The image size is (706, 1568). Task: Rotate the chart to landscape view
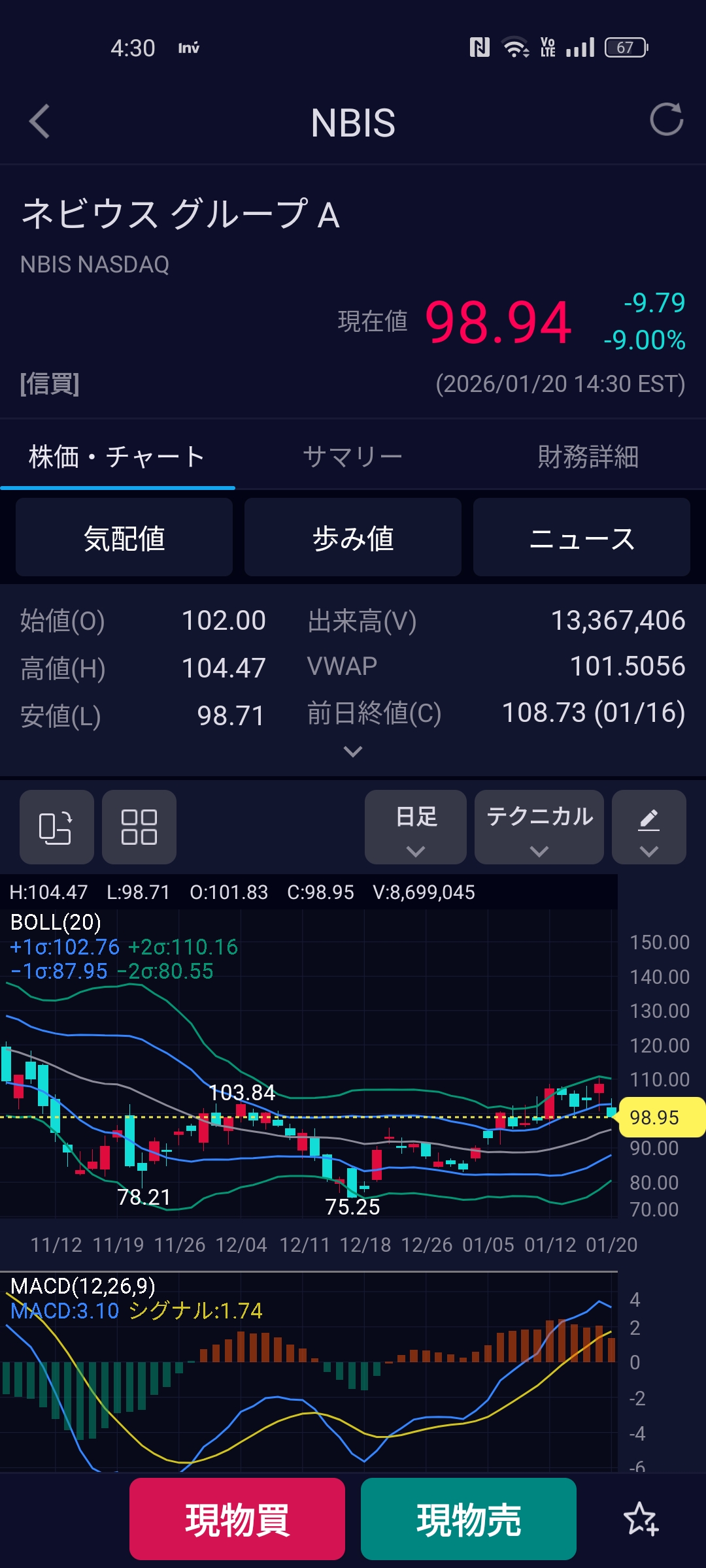pos(56,827)
